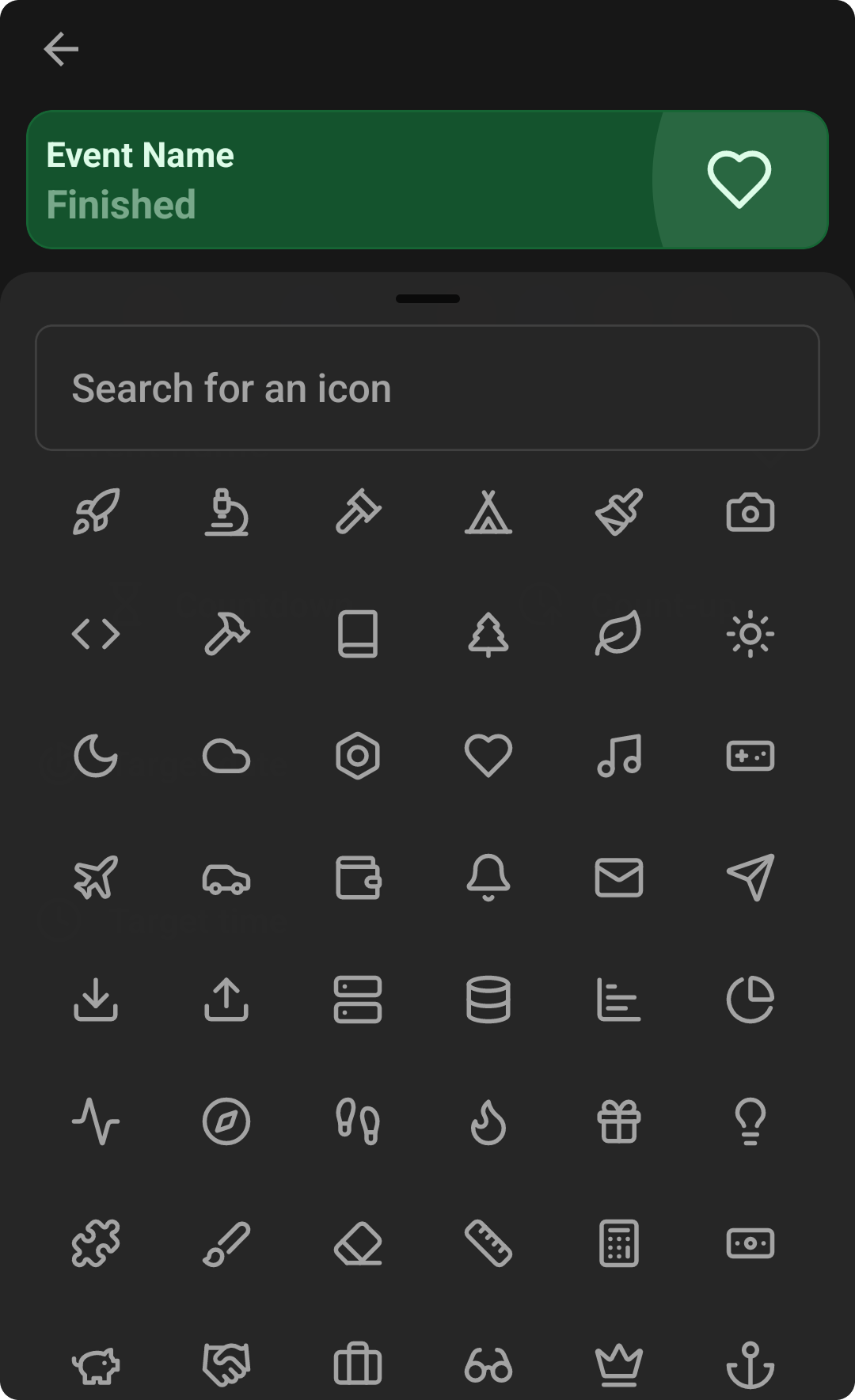This screenshot has height=1400, width=855.
Task: Select the Christmas tree icon
Action: (488, 634)
